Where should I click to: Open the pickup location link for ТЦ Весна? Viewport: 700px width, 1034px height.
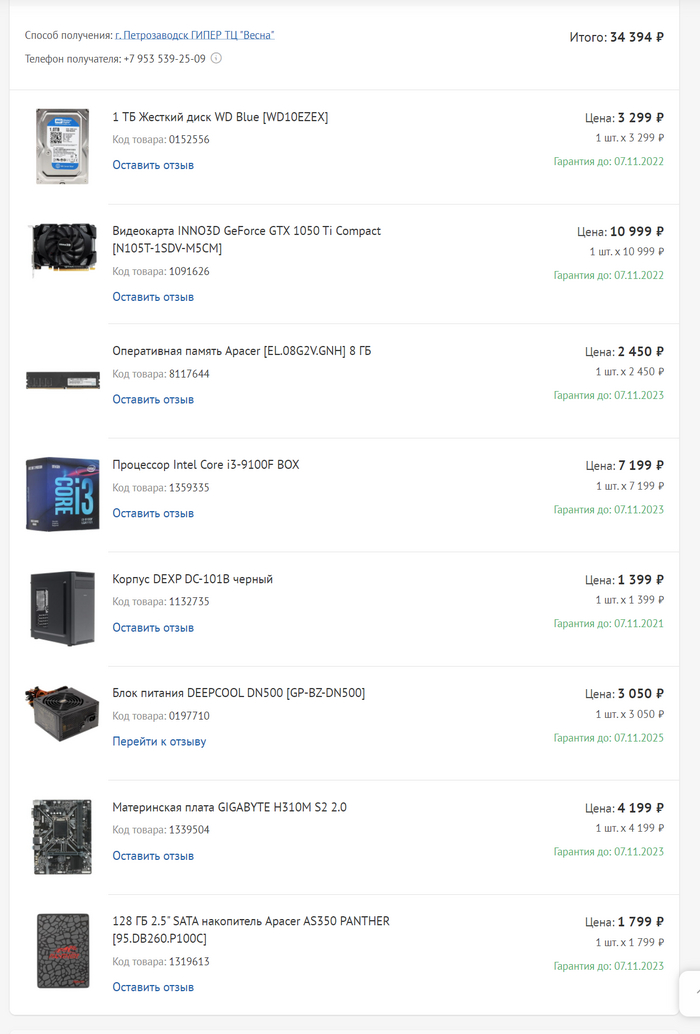coord(194,35)
